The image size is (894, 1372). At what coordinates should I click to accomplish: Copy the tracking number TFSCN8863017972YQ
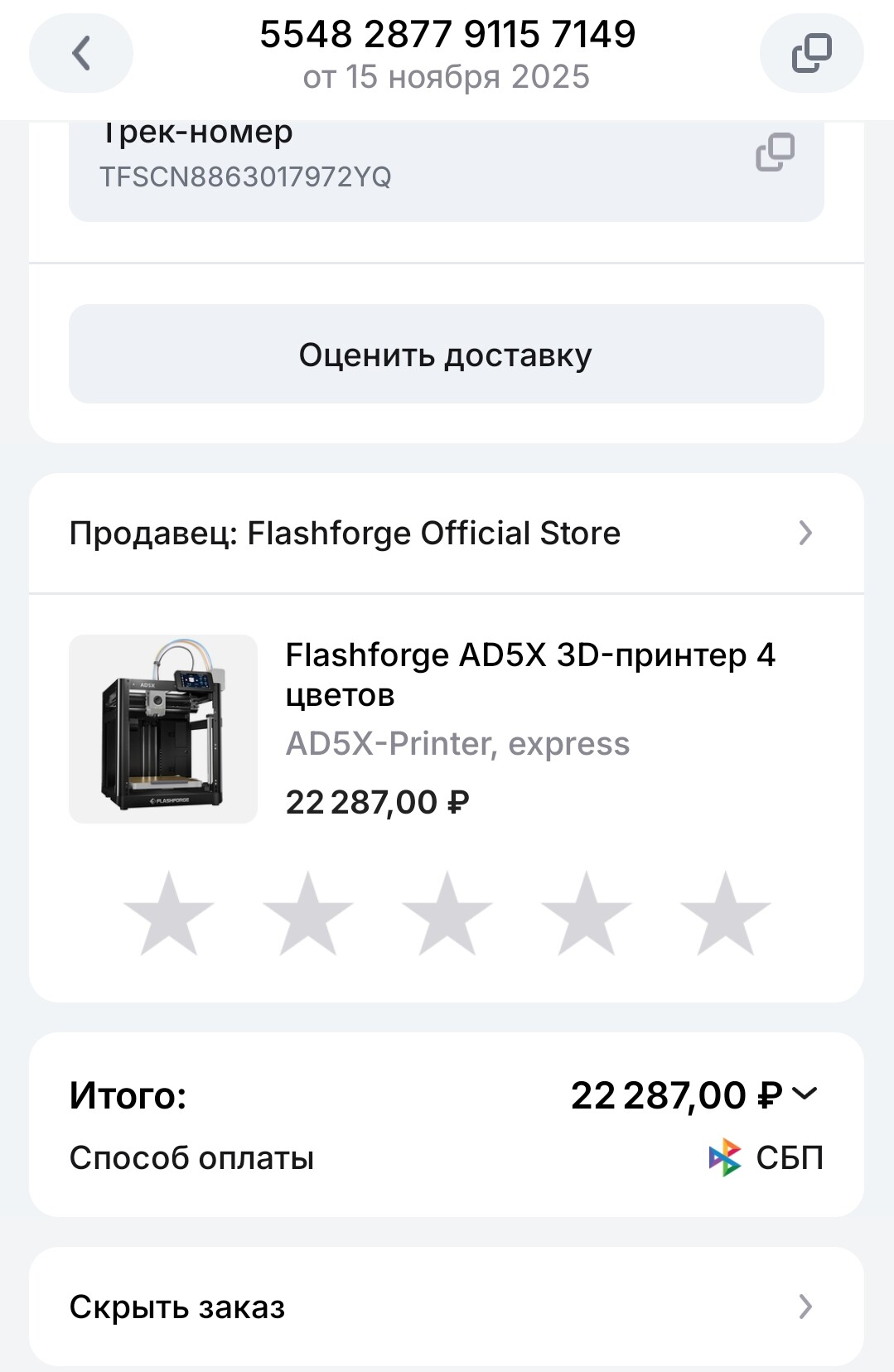tap(775, 152)
